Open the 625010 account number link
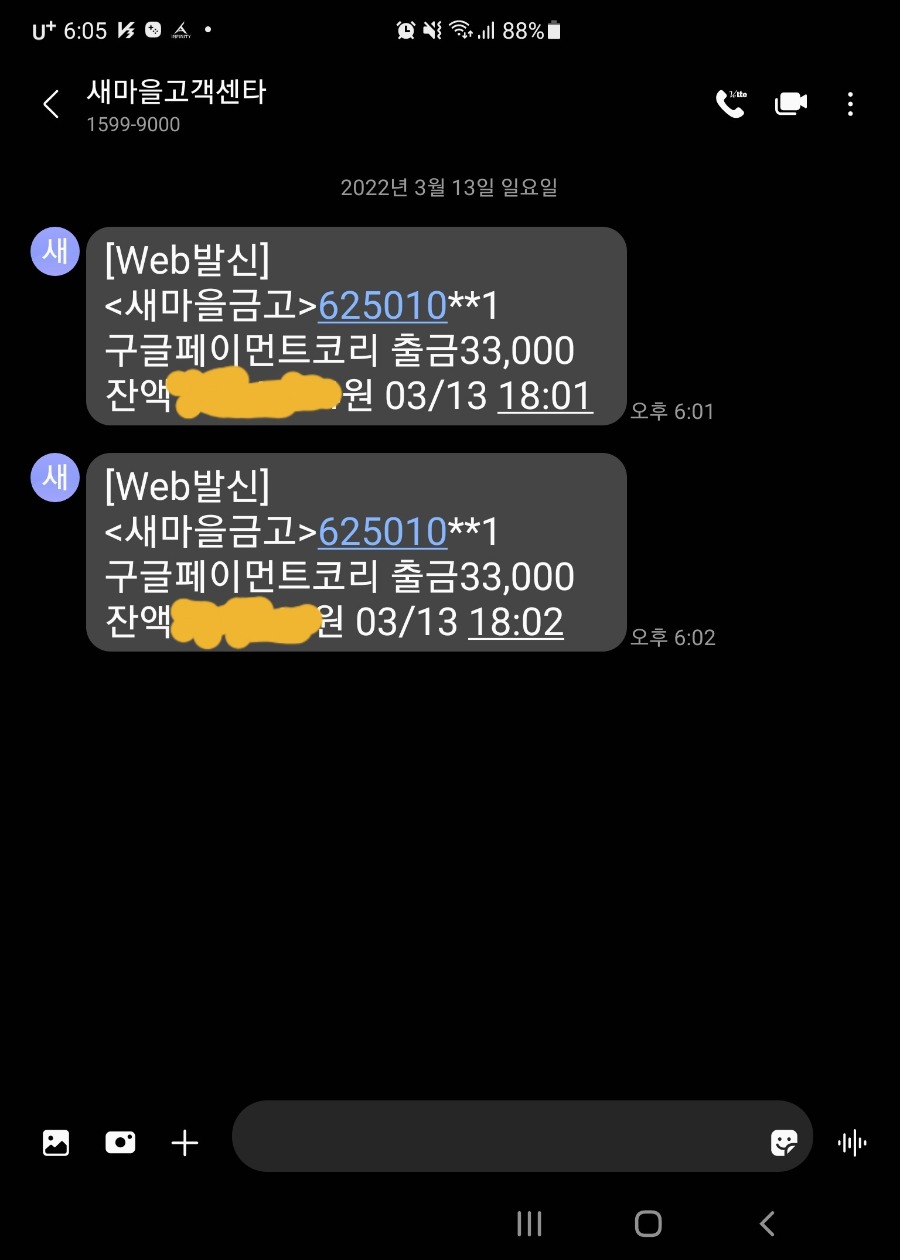The image size is (900, 1260). (383, 305)
